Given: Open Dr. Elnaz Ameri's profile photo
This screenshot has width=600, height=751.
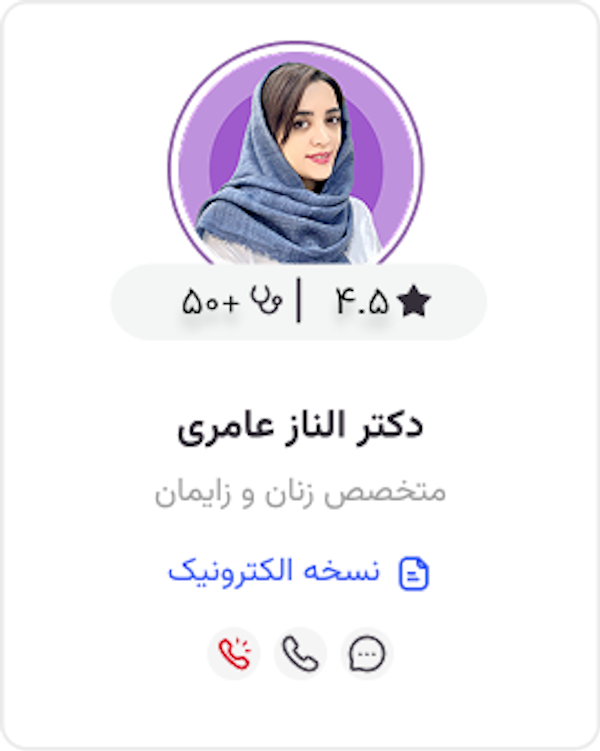Looking at the screenshot, I should click(x=295, y=160).
